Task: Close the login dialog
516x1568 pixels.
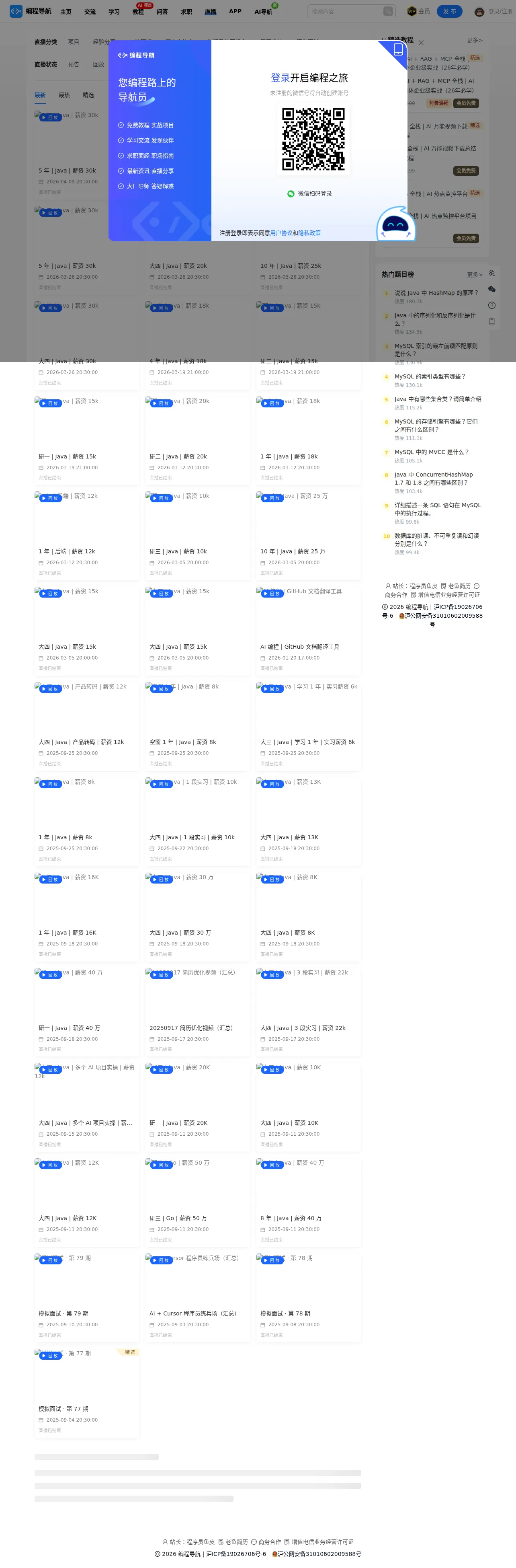Action: [421, 43]
